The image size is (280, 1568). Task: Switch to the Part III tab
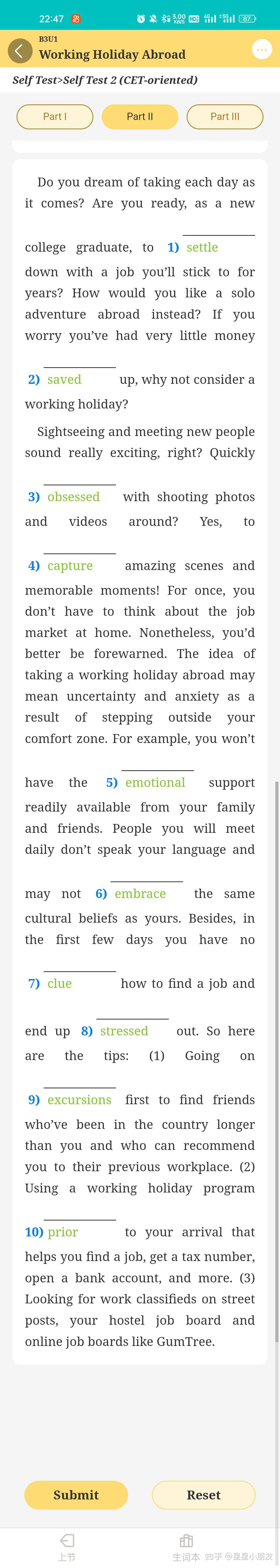(x=225, y=116)
